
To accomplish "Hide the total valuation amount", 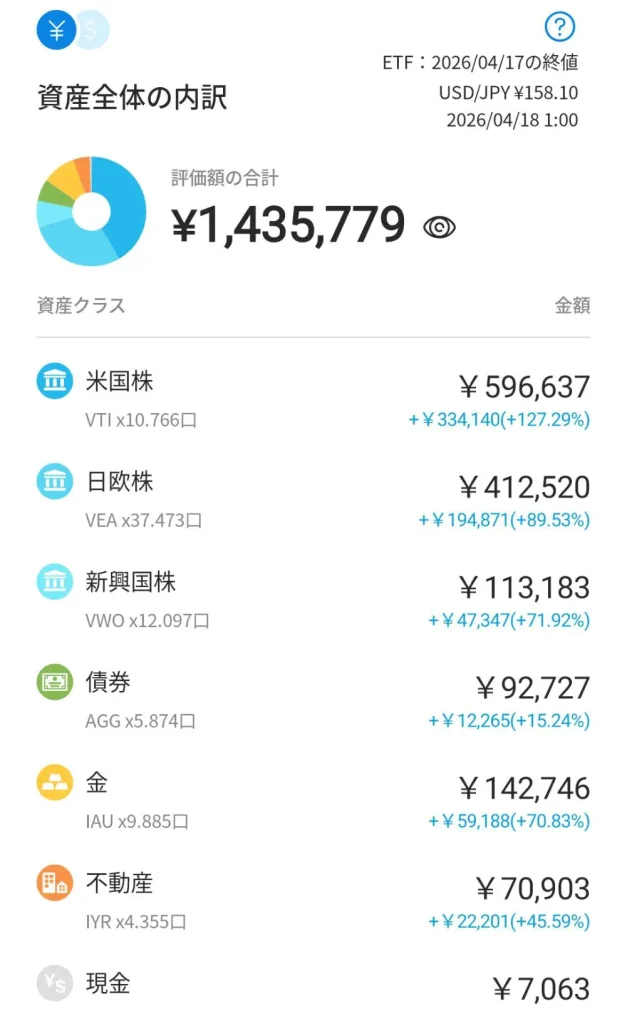I will [439, 227].
